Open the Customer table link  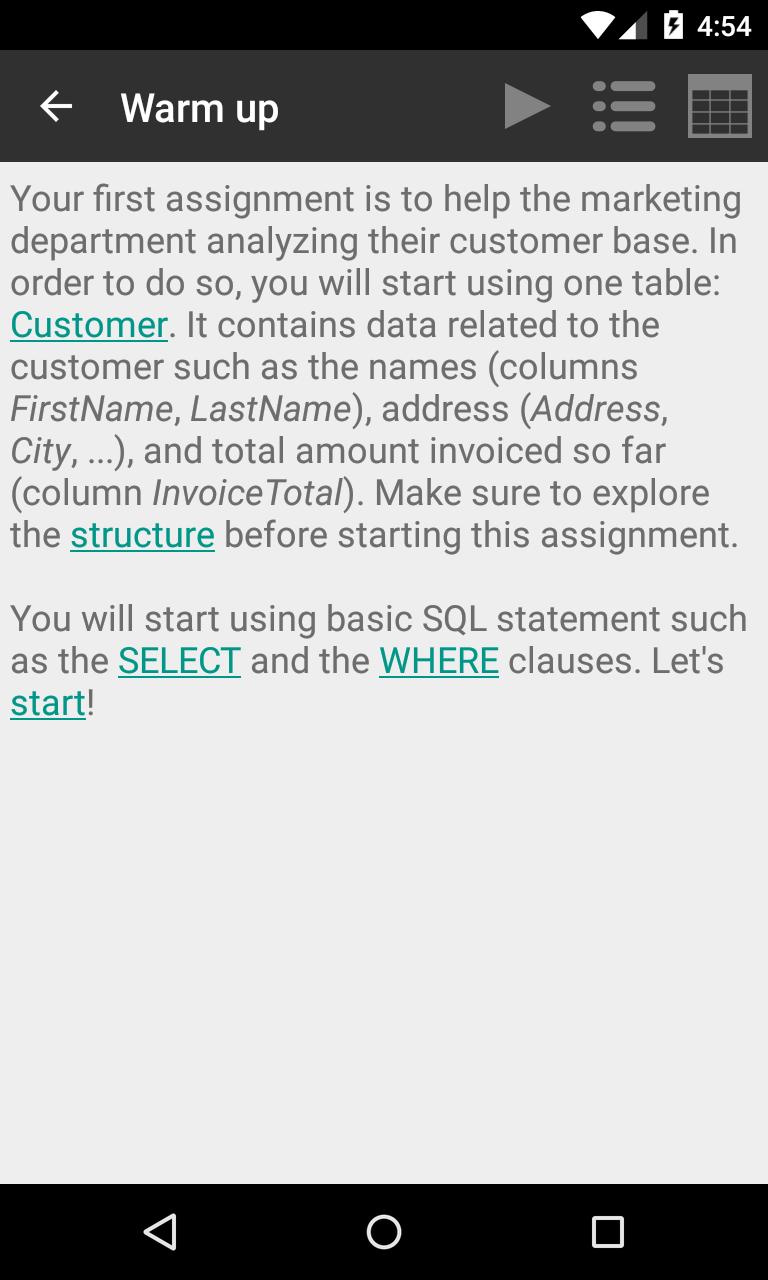coord(88,324)
